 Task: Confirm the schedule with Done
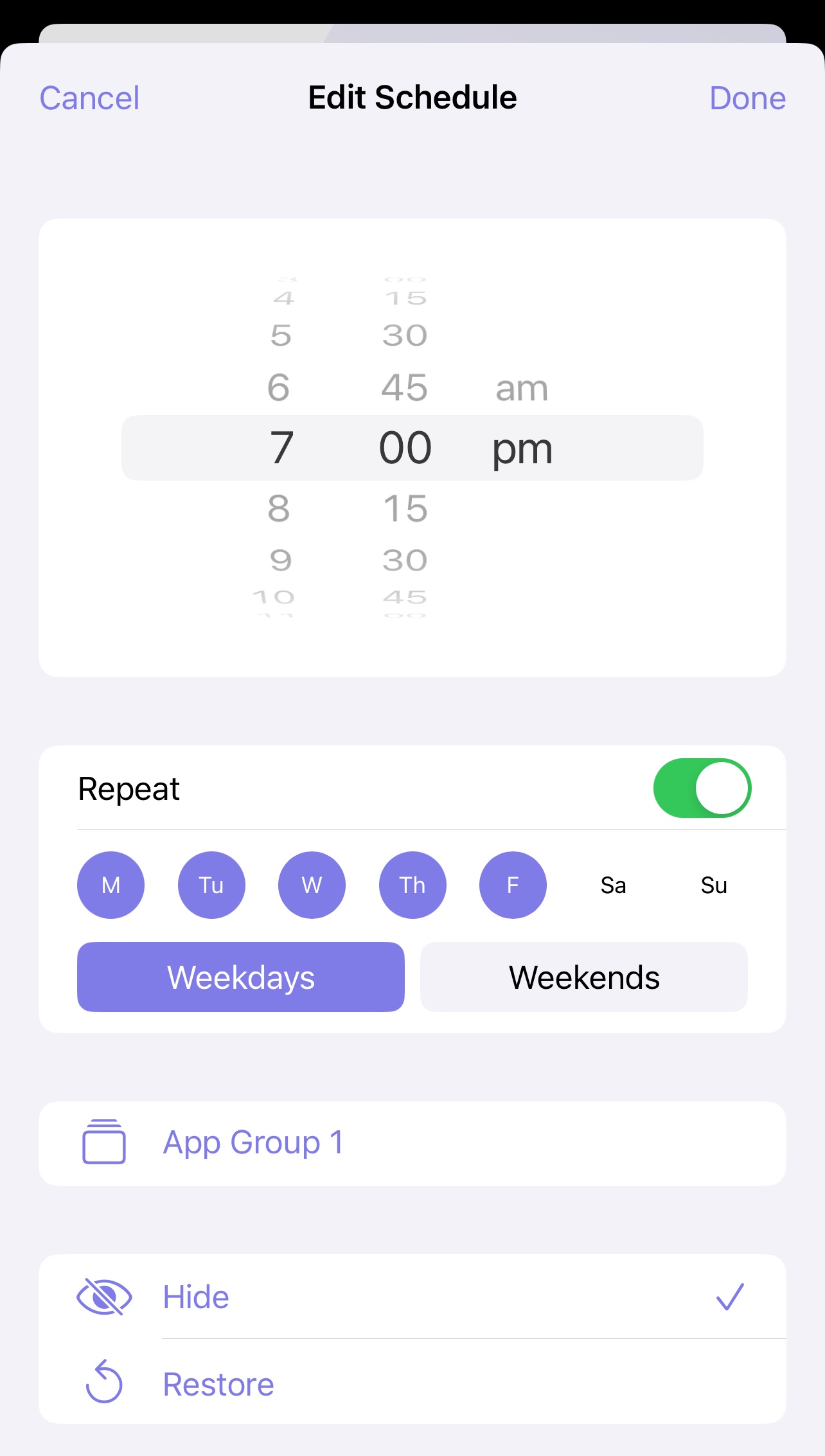coord(747,98)
